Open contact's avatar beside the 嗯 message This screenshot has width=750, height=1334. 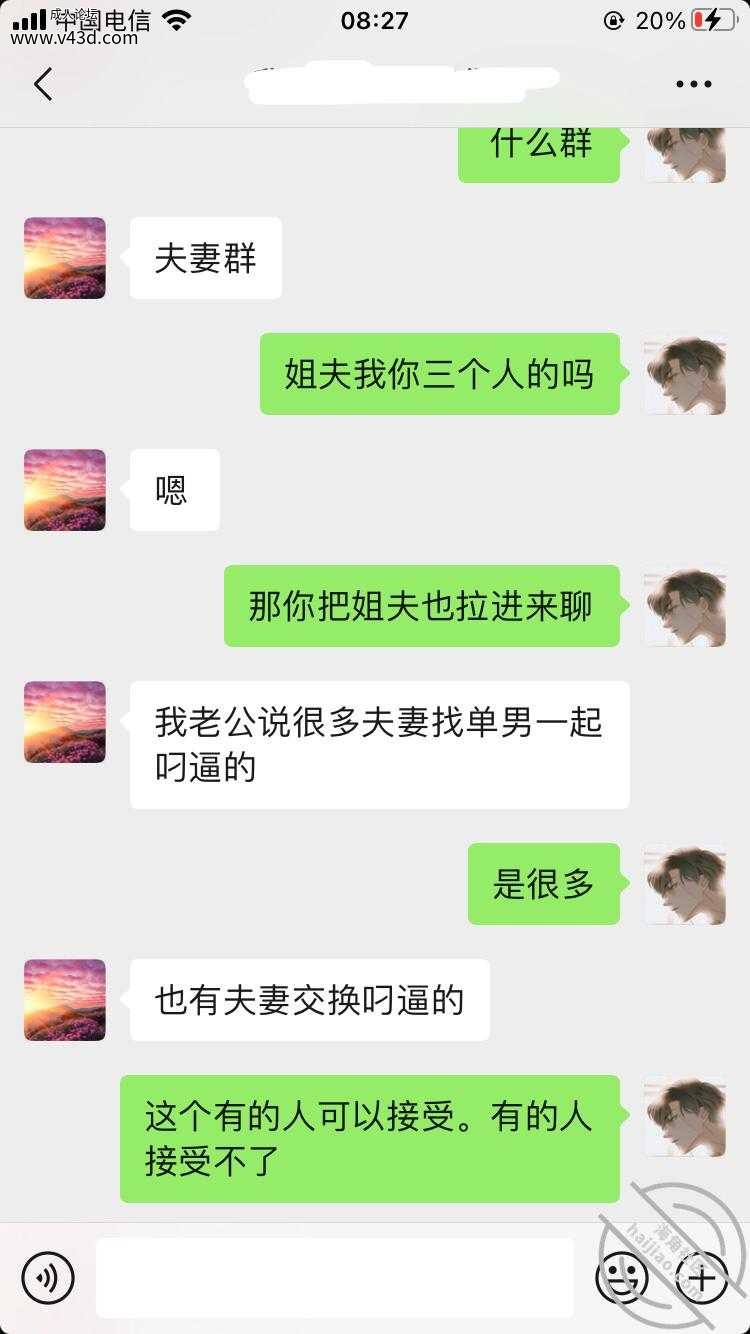(65, 490)
